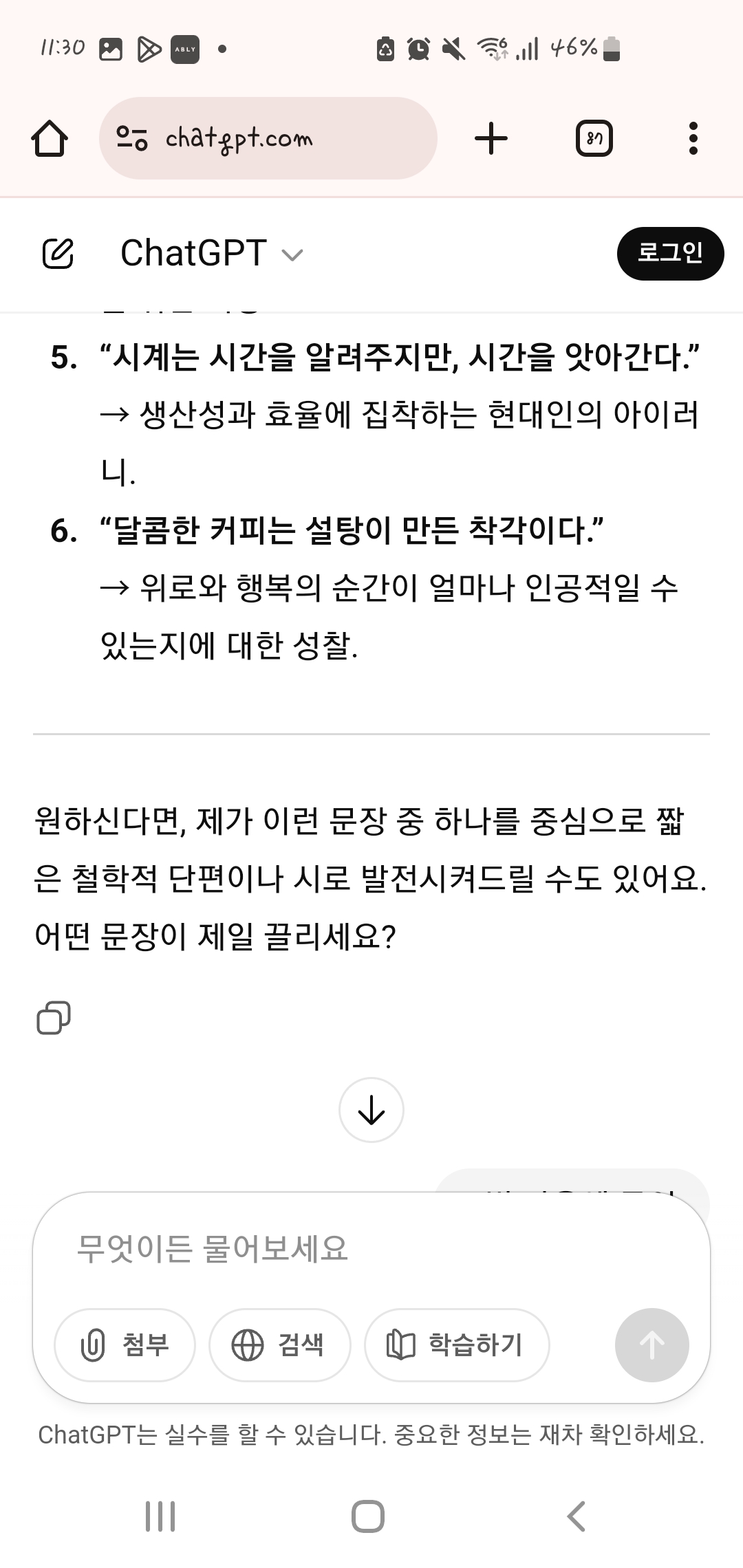Send the message with the arrow button
Image resolution: width=743 pixels, height=1568 pixels.
tap(652, 1344)
